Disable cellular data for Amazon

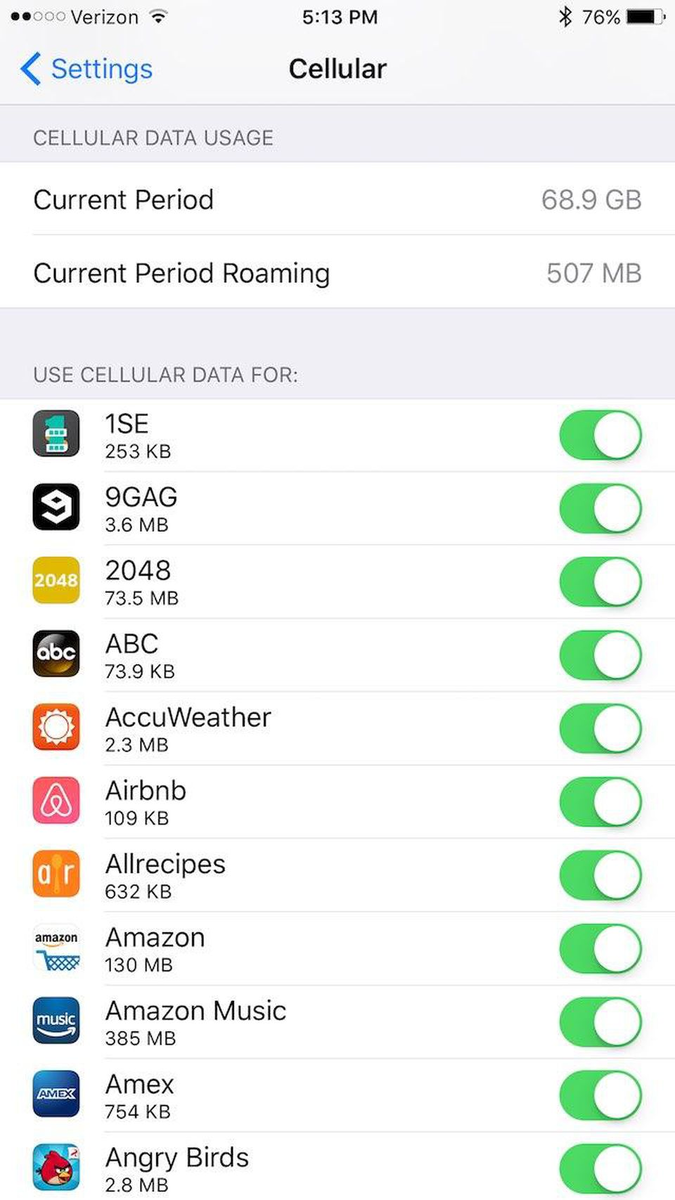point(600,949)
